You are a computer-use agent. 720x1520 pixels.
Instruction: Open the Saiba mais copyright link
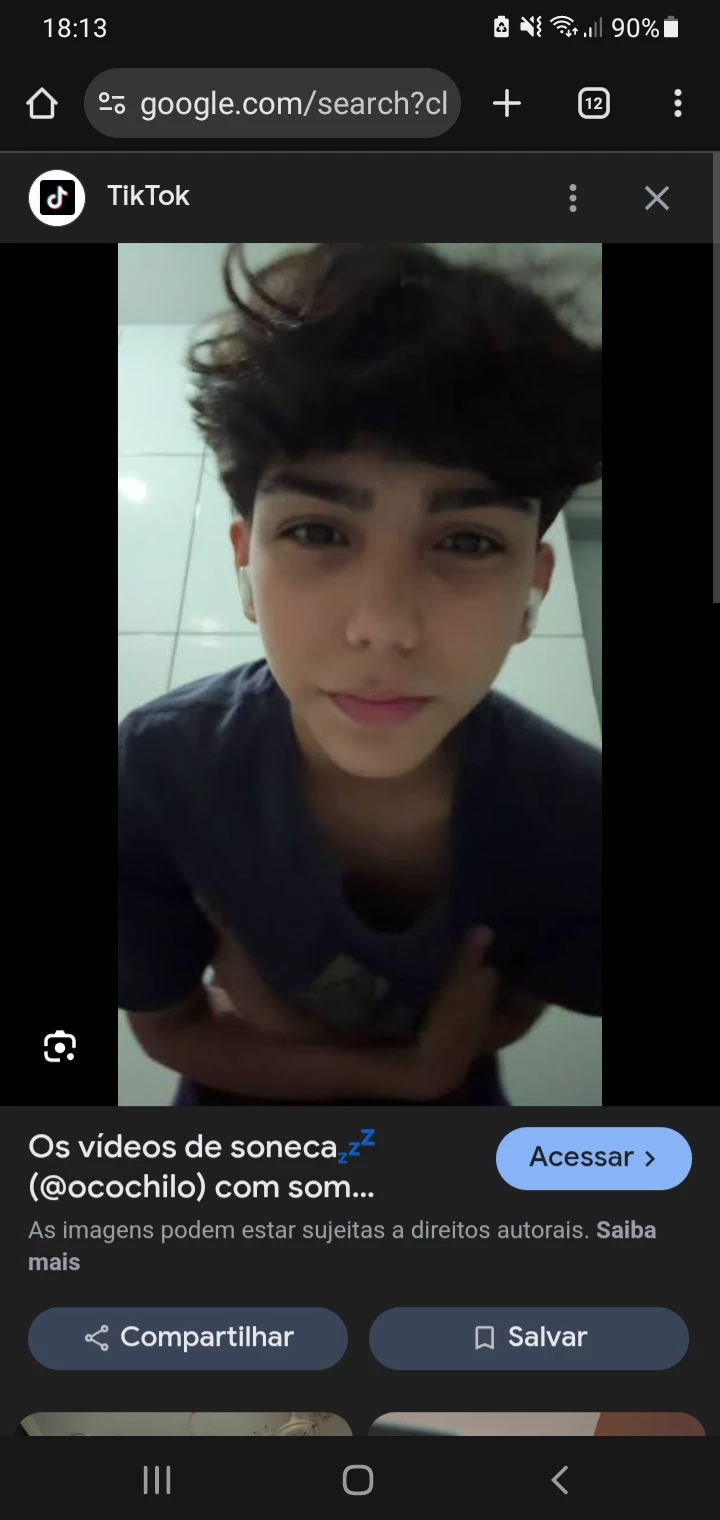625,1230
